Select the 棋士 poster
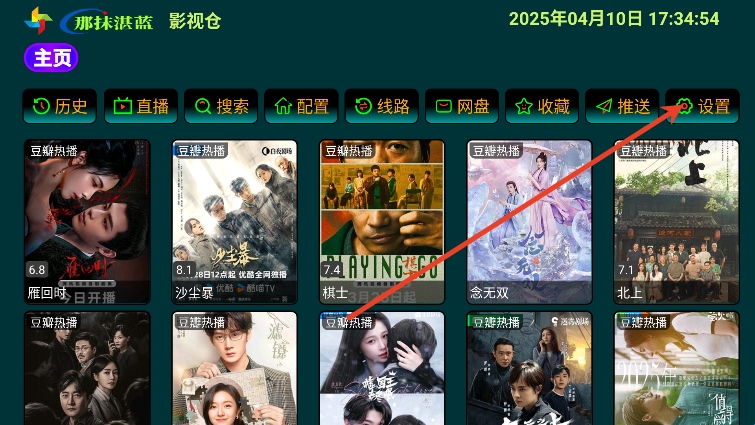 [x=382, y=222]
